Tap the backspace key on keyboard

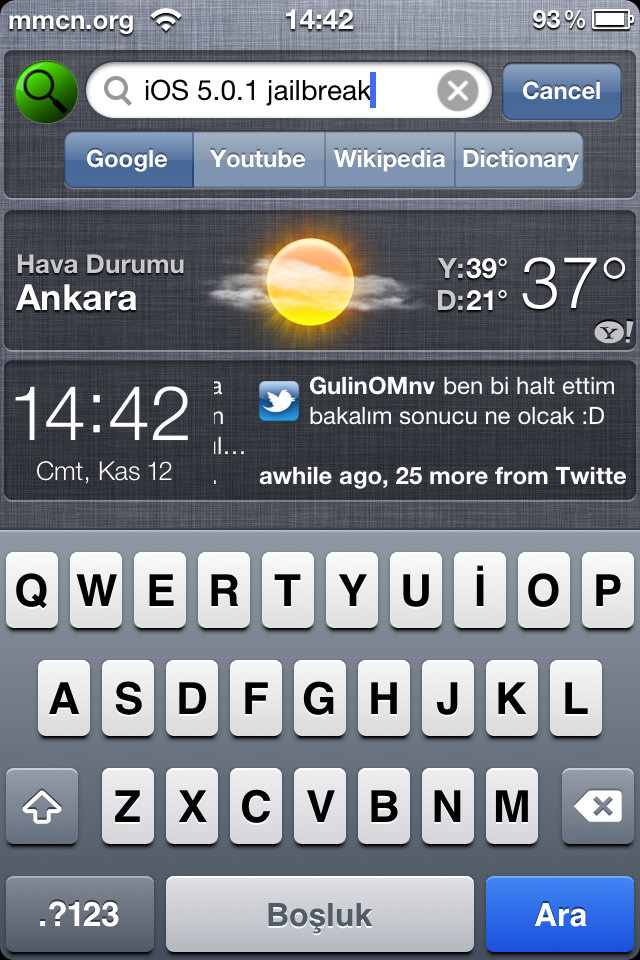[x=598, y=806]
